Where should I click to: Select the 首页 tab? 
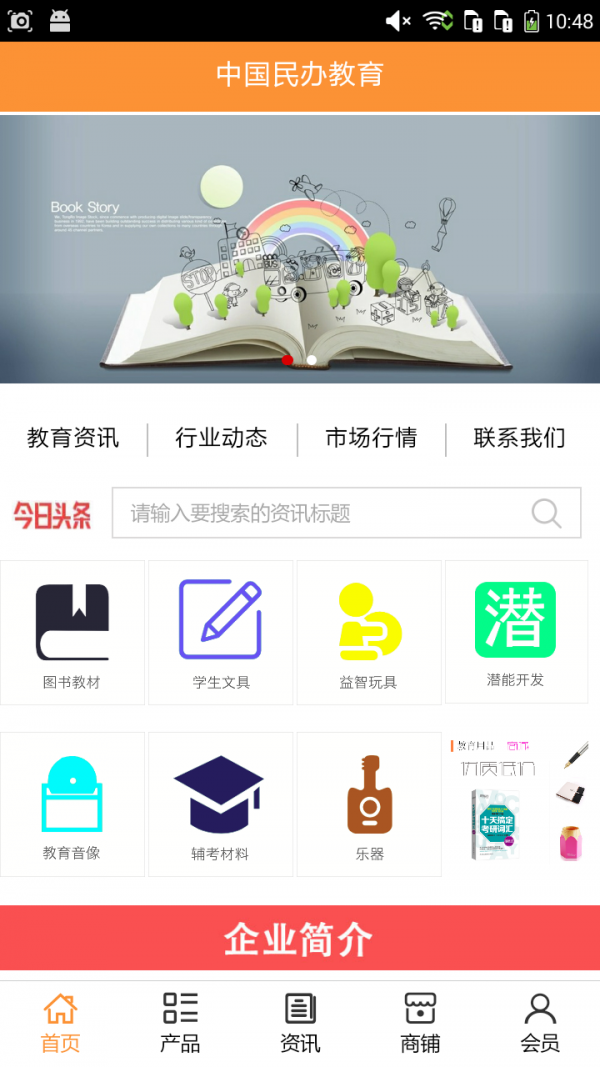(x=60, y=1022)
